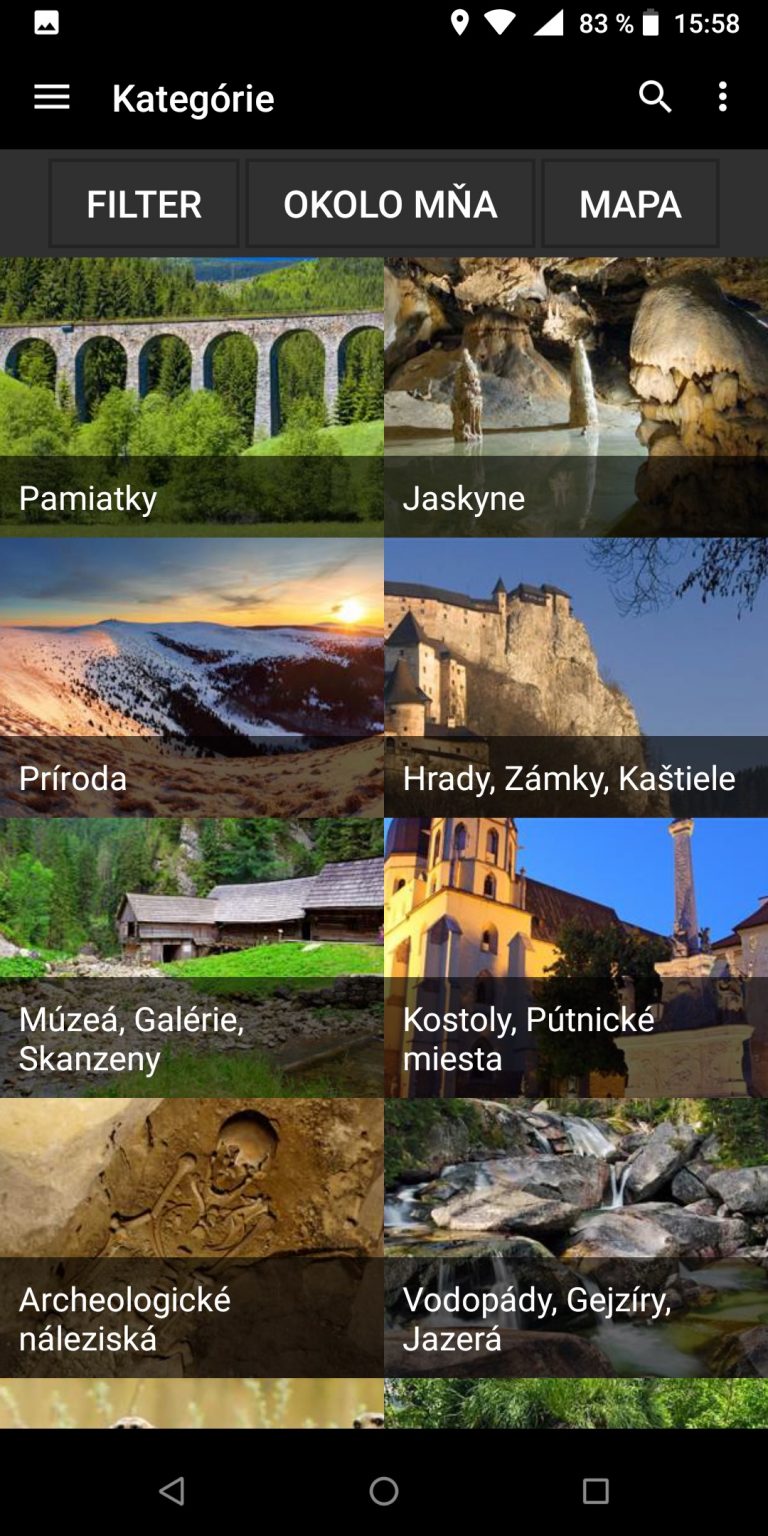This screenshot has height=1536, width=768.
Task: Open Hrady, Zámky, Kaštiele category
Action: 576,678
